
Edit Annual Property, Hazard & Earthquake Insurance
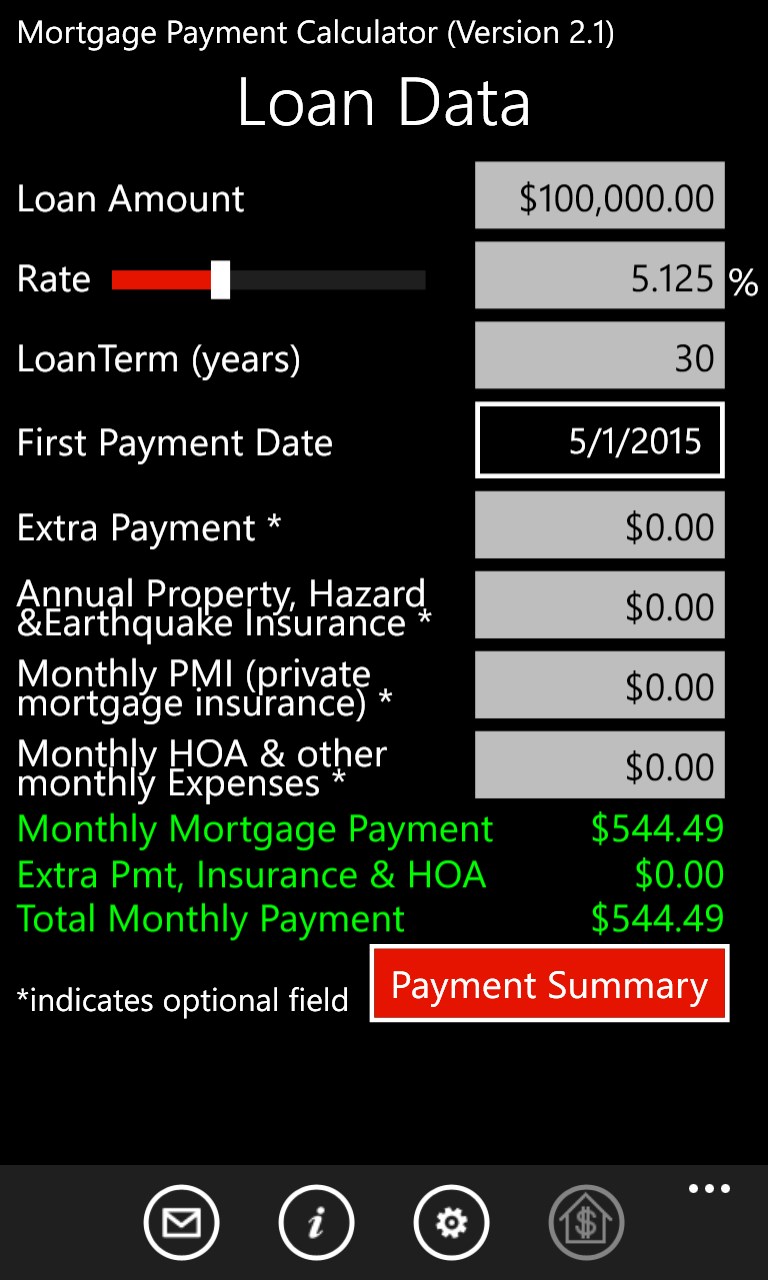599,606
